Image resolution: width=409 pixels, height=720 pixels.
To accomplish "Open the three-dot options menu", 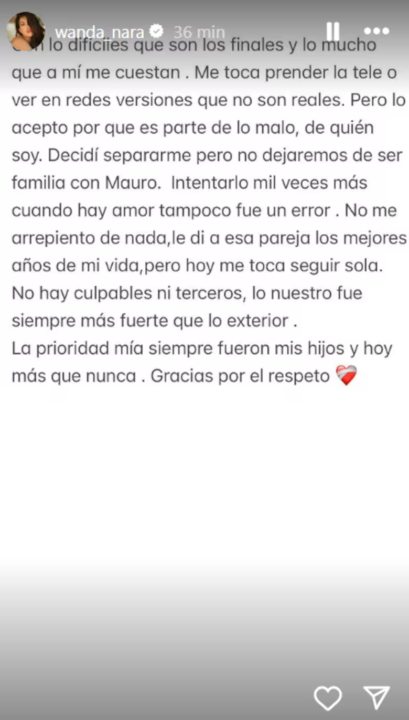I will coord(376,31).
